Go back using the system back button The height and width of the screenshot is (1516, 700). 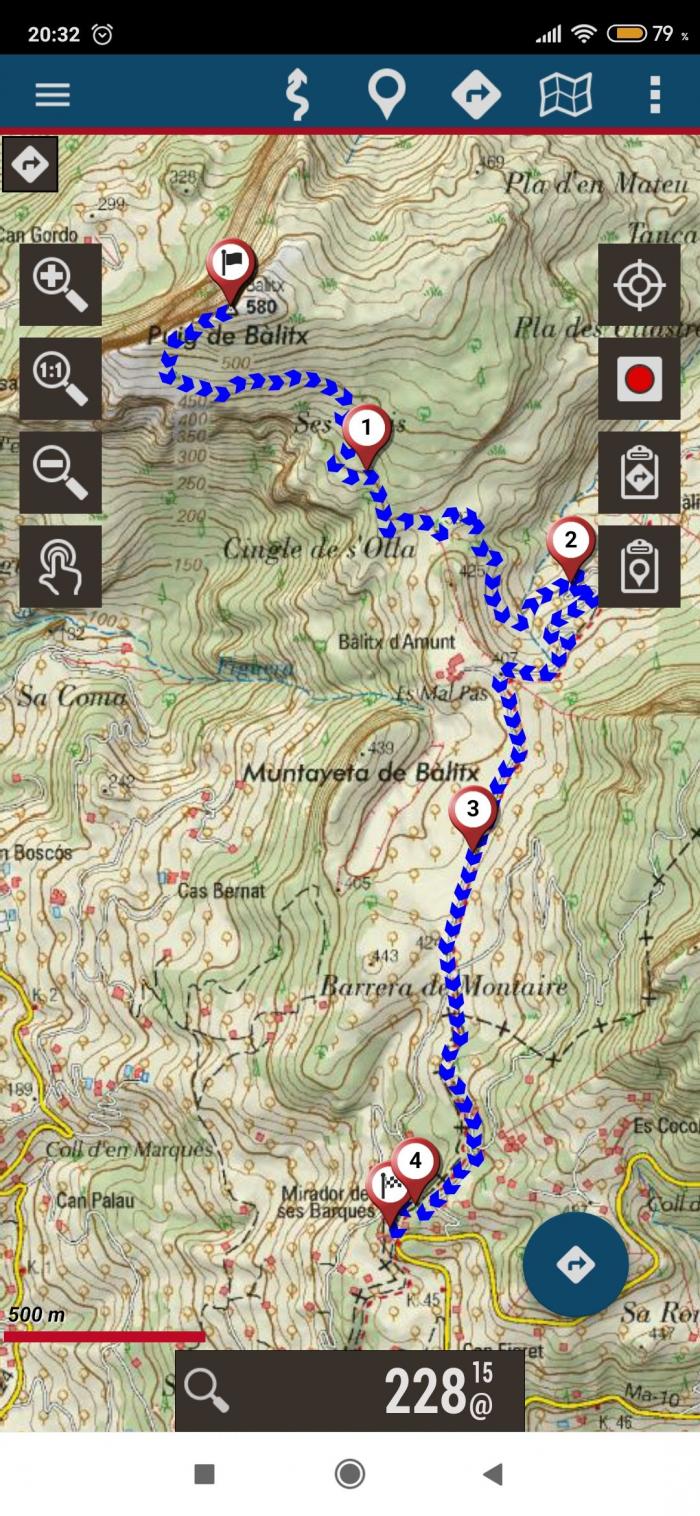(492, 1474)
